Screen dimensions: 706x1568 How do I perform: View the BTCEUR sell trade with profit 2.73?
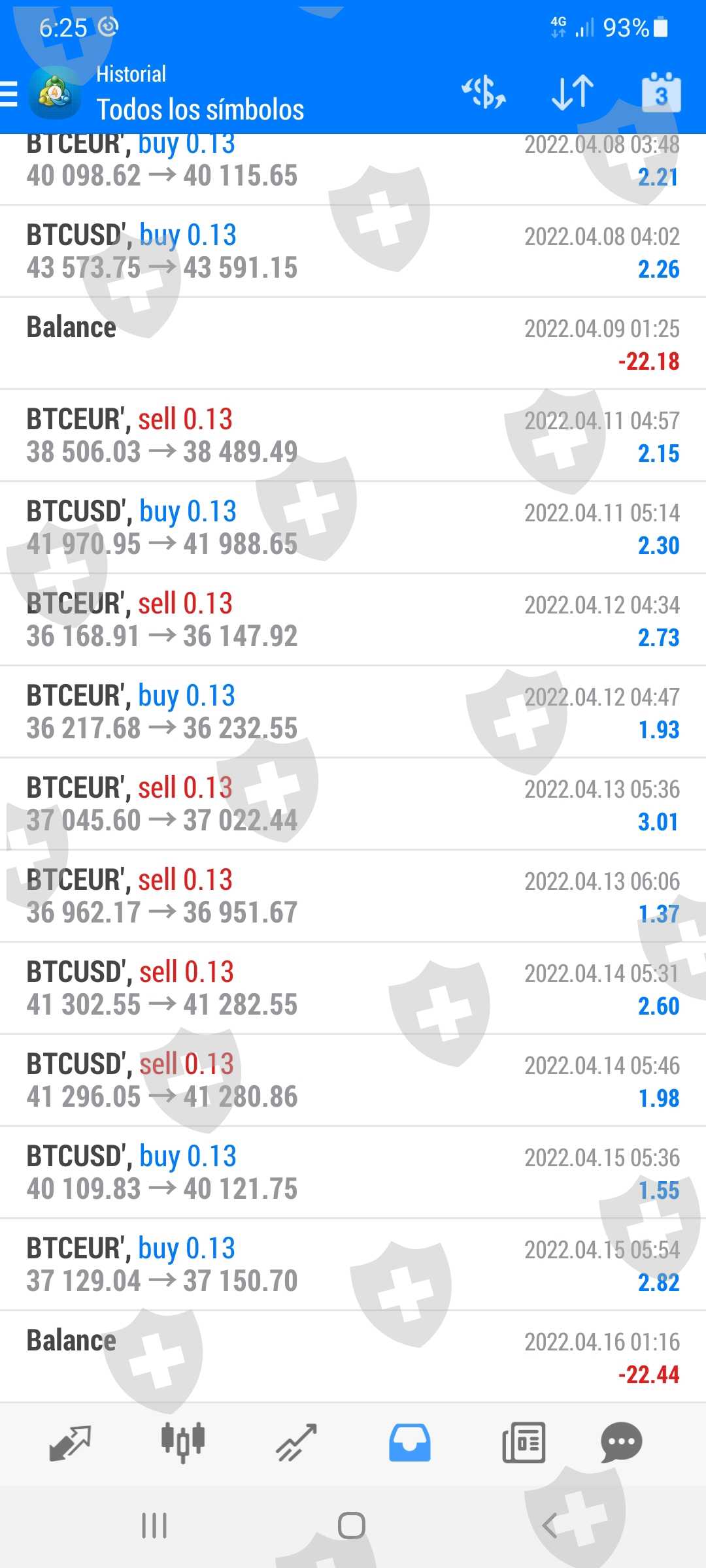pyautogui.click(x=353, y=620)
